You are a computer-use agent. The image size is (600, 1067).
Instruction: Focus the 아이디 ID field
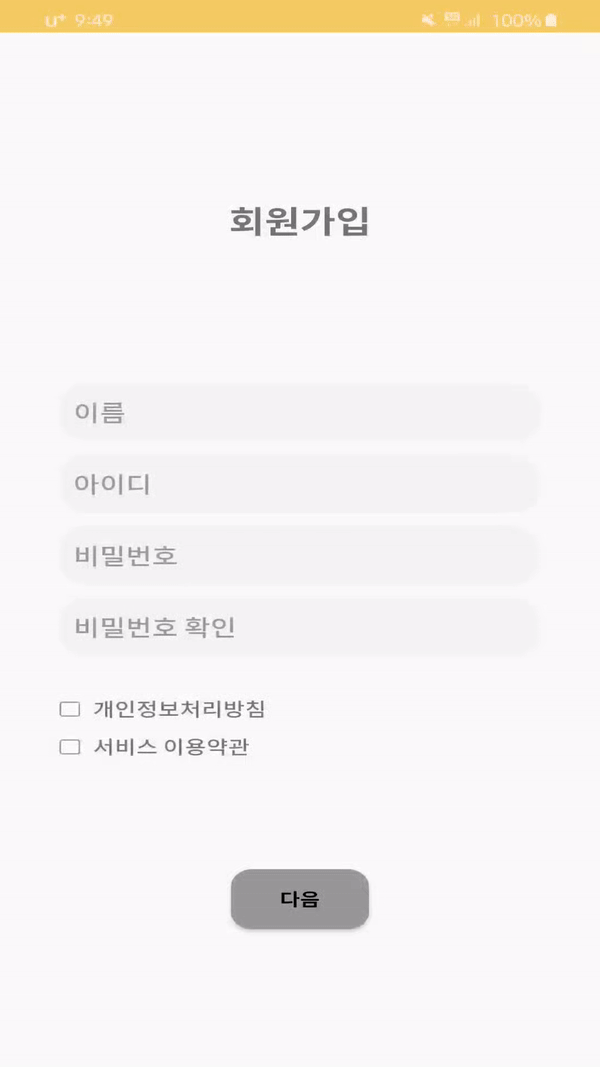300,484
